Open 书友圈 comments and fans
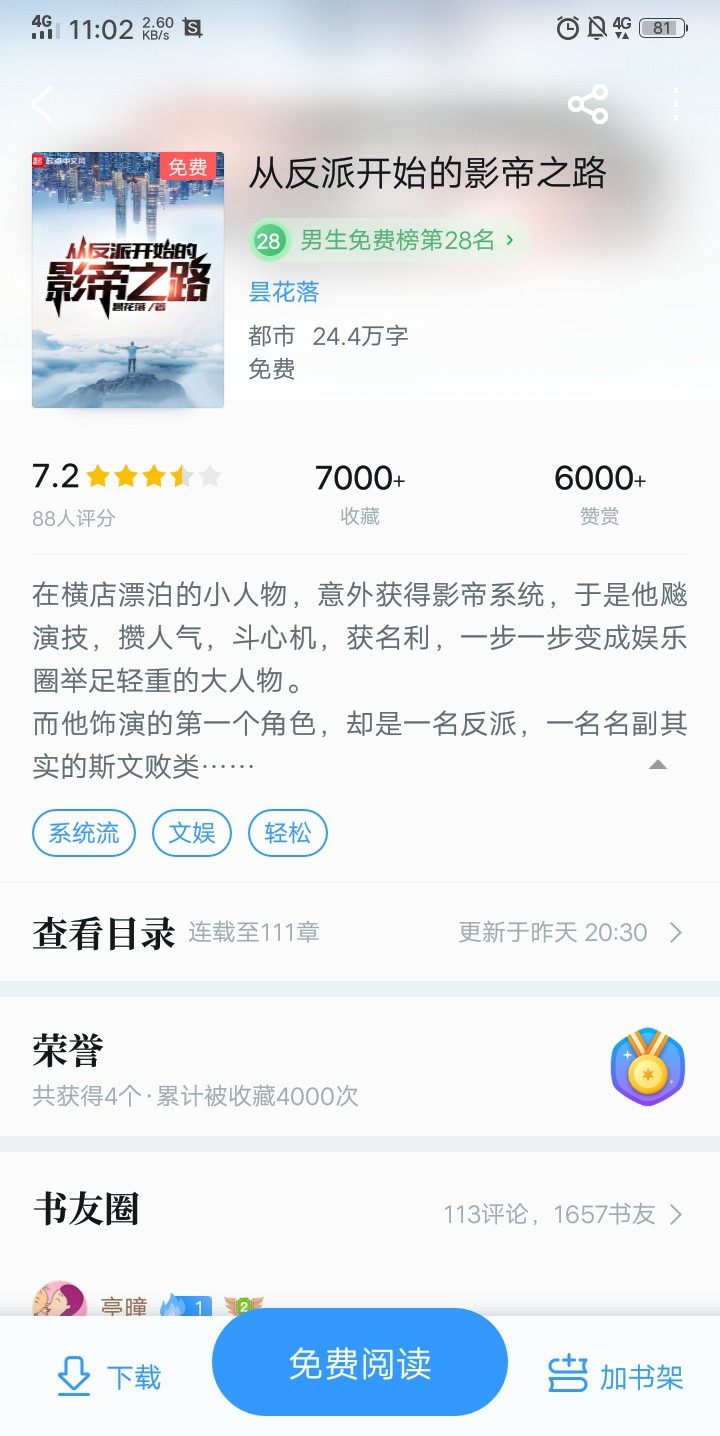The width and height of the screenshot is (720, 1436). [360, 1213]
